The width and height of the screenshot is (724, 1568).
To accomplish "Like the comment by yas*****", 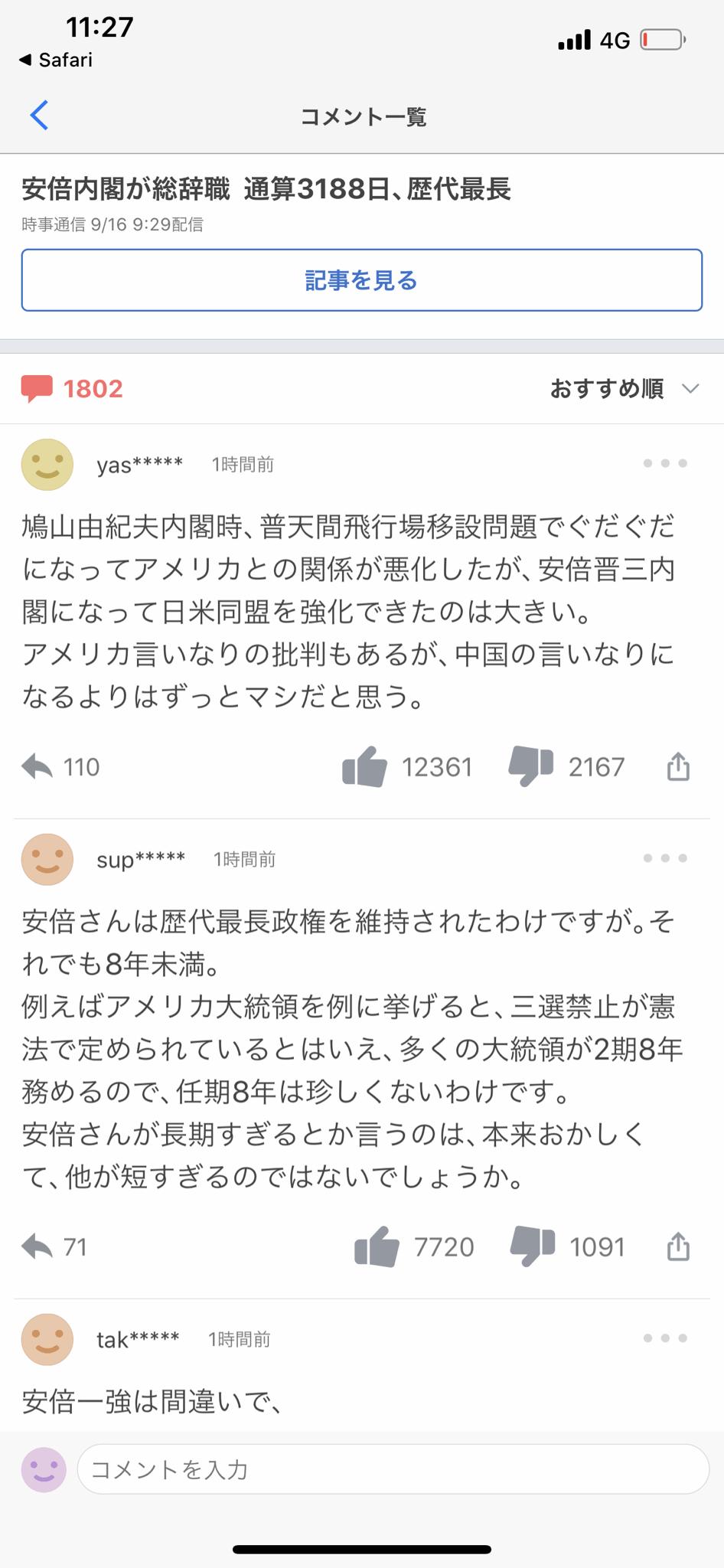I will coord(364,766).
